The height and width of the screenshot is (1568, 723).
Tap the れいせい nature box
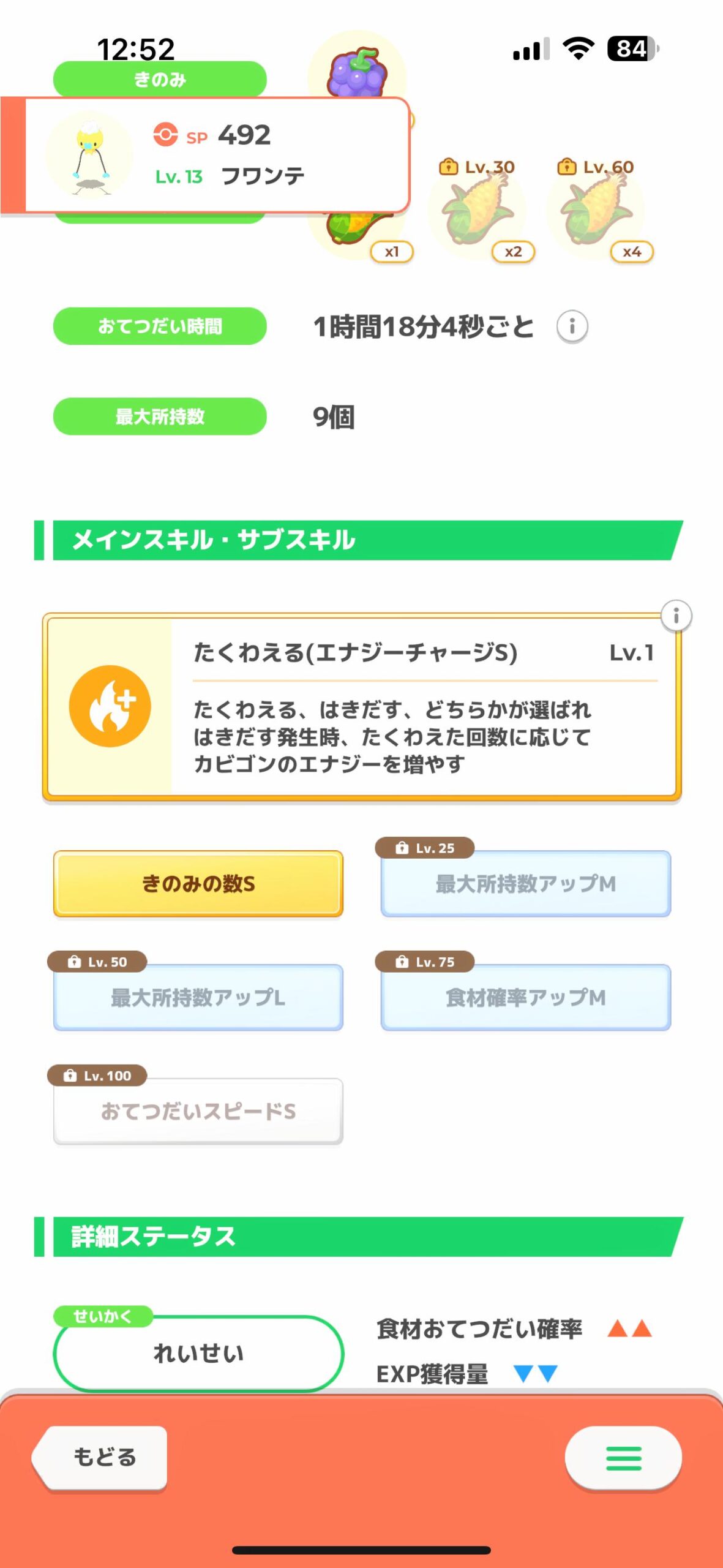pyautogui.click(x=198, y=1353)
